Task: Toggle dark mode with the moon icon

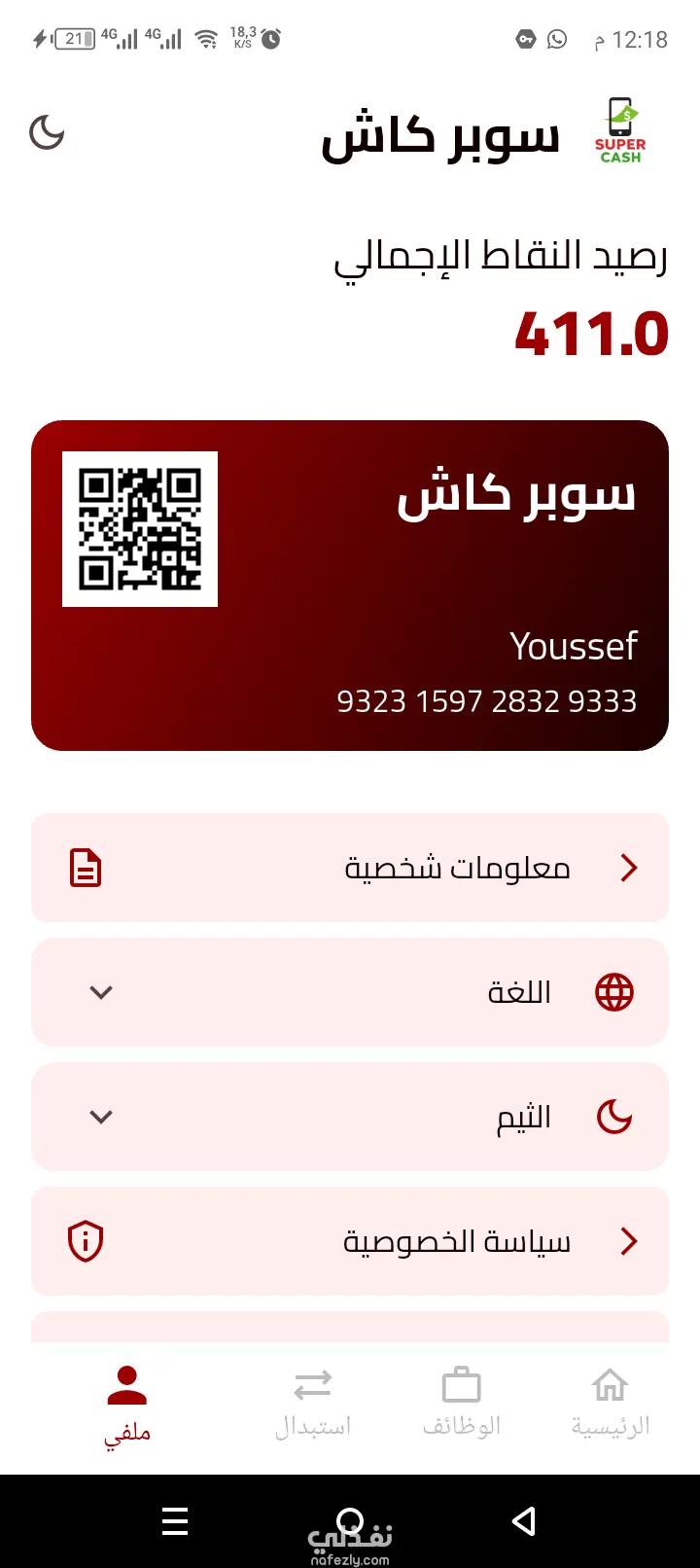Action: pyautogui.click(x=47, y=132)
